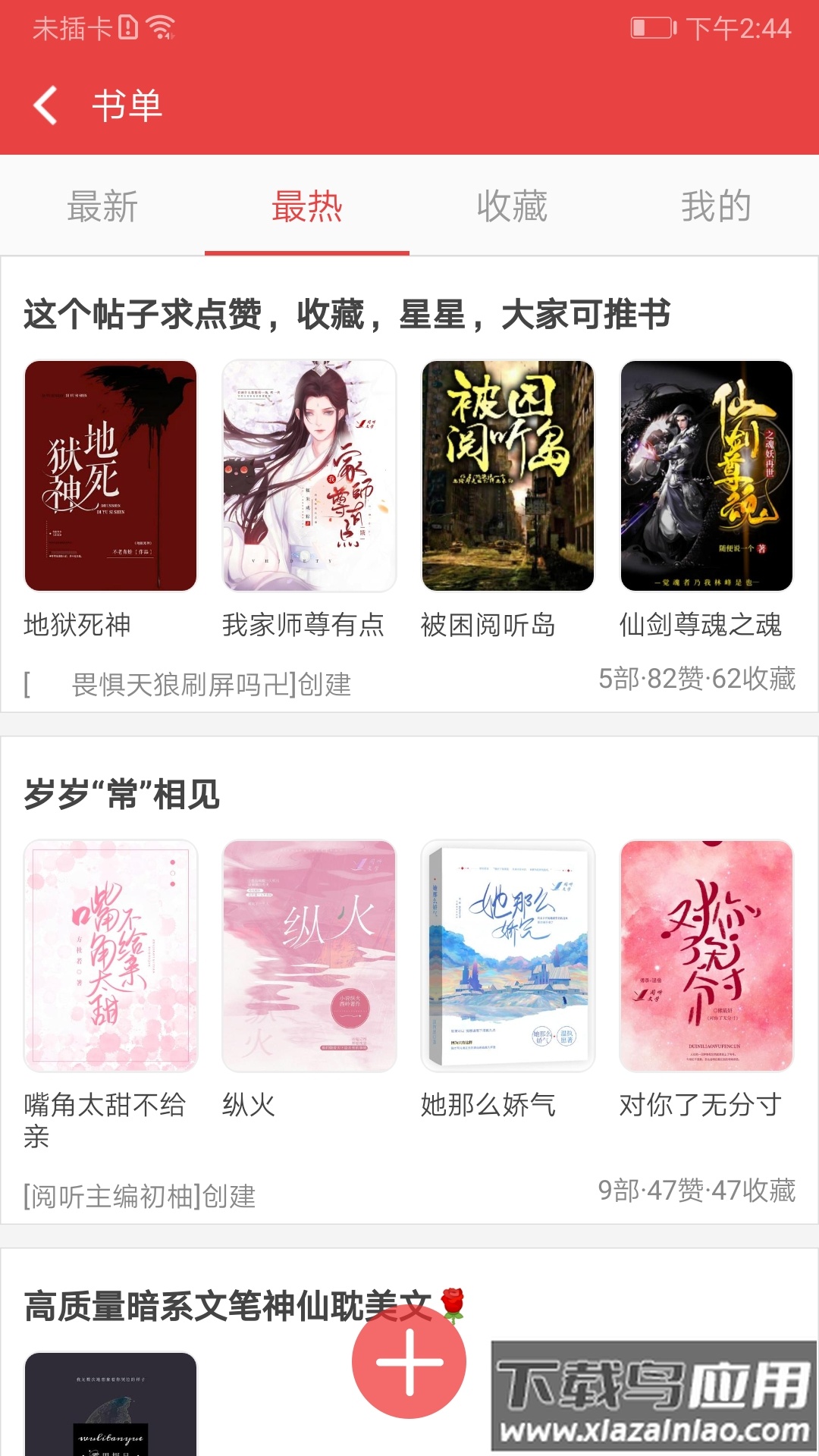The image size is (819, 1456).
Task: View the book 被困阅听岛
Action: click(x=508, y=475)
